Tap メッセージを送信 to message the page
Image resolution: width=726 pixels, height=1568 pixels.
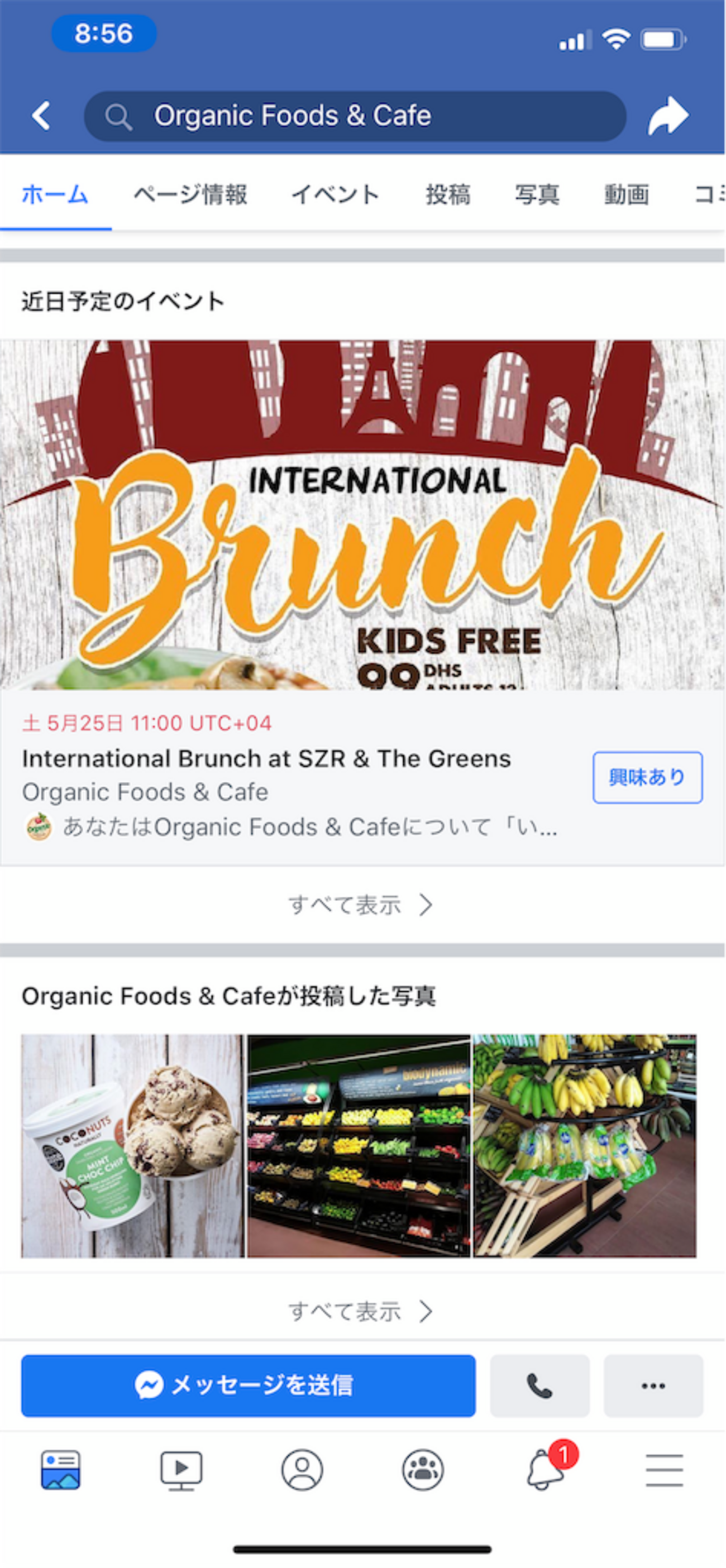pyautogui.click(x=249, y=1386)
